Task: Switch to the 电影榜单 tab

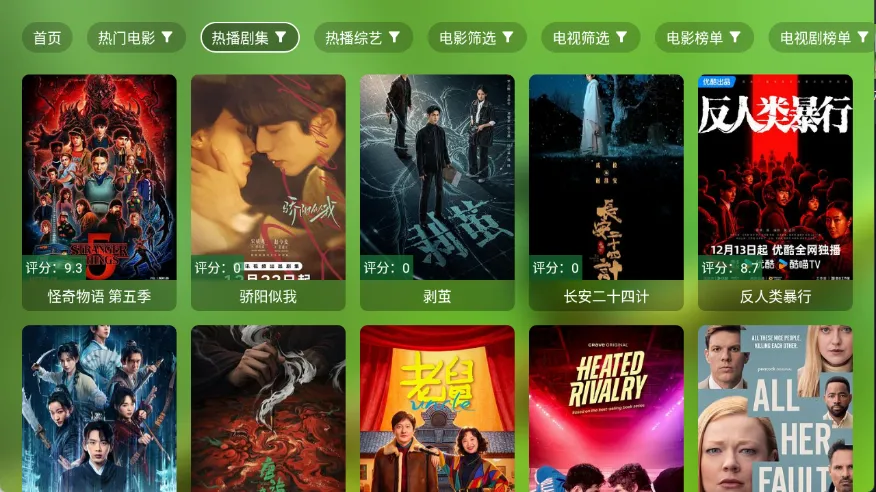Action: 704,38
